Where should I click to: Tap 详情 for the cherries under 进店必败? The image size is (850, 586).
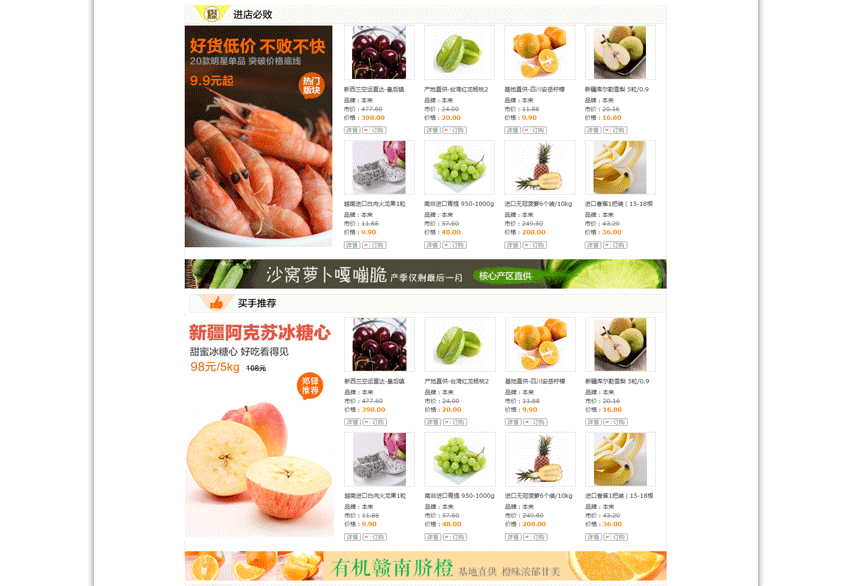351,130
